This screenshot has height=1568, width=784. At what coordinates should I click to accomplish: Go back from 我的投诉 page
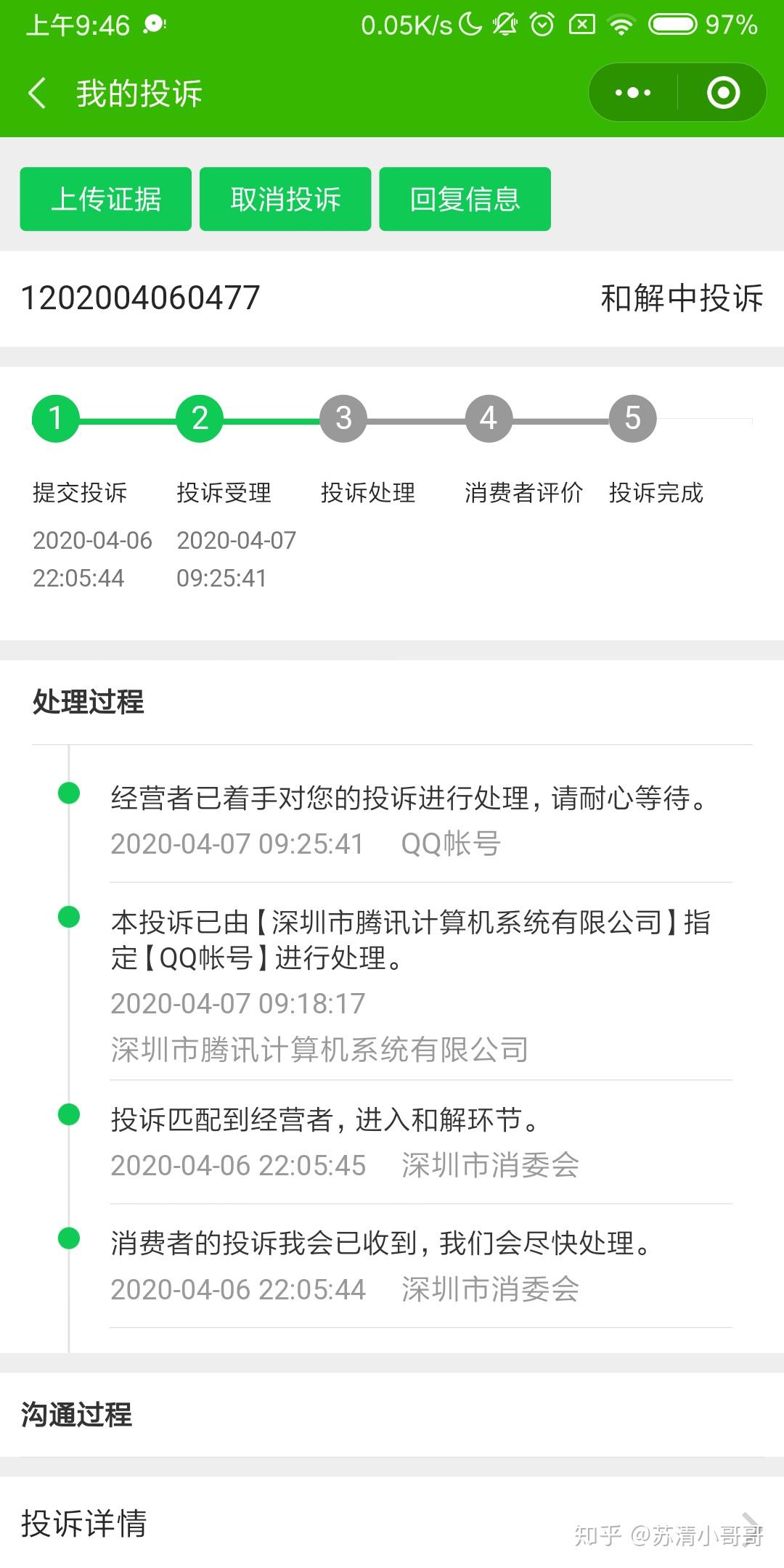click(37, 94)
